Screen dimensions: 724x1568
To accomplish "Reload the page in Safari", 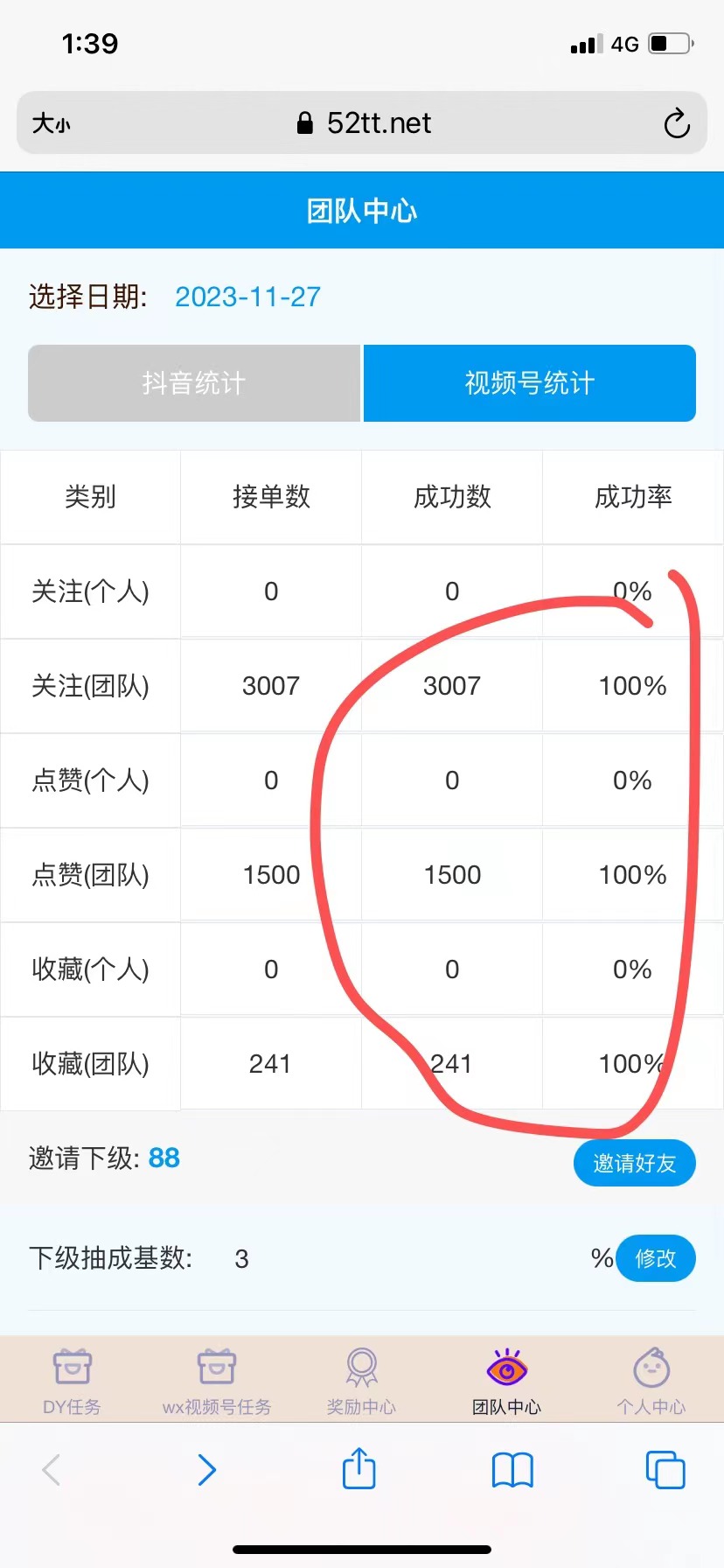I will [677, 123].
